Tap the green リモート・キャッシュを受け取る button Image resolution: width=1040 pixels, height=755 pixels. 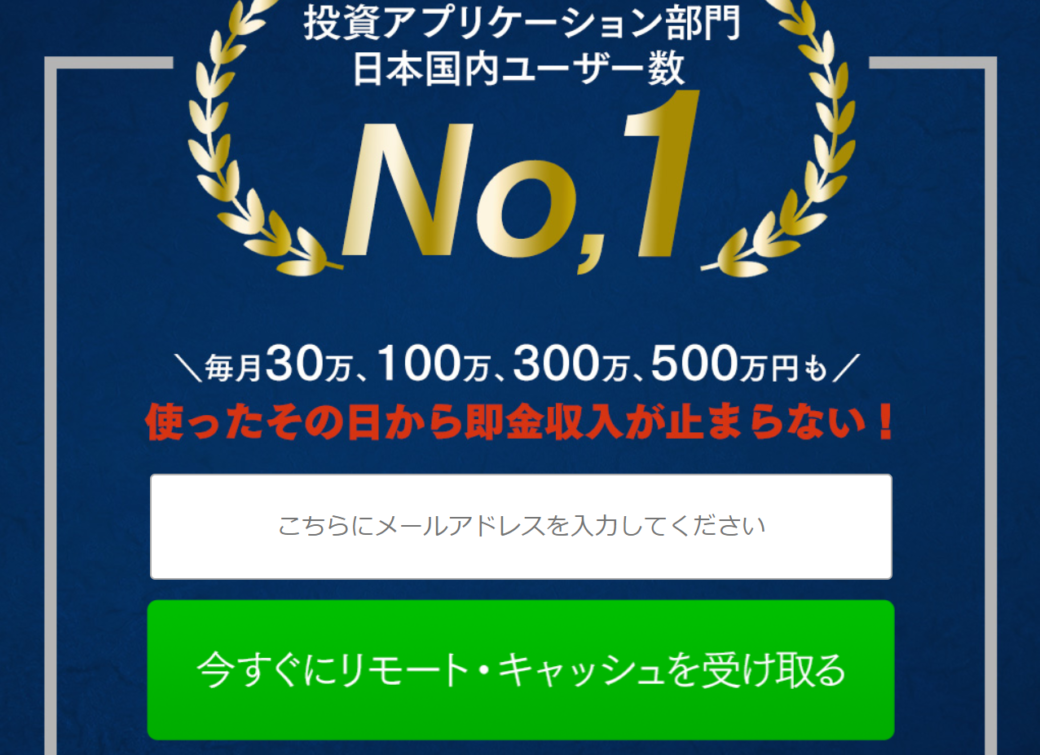[x=520, y=669]
